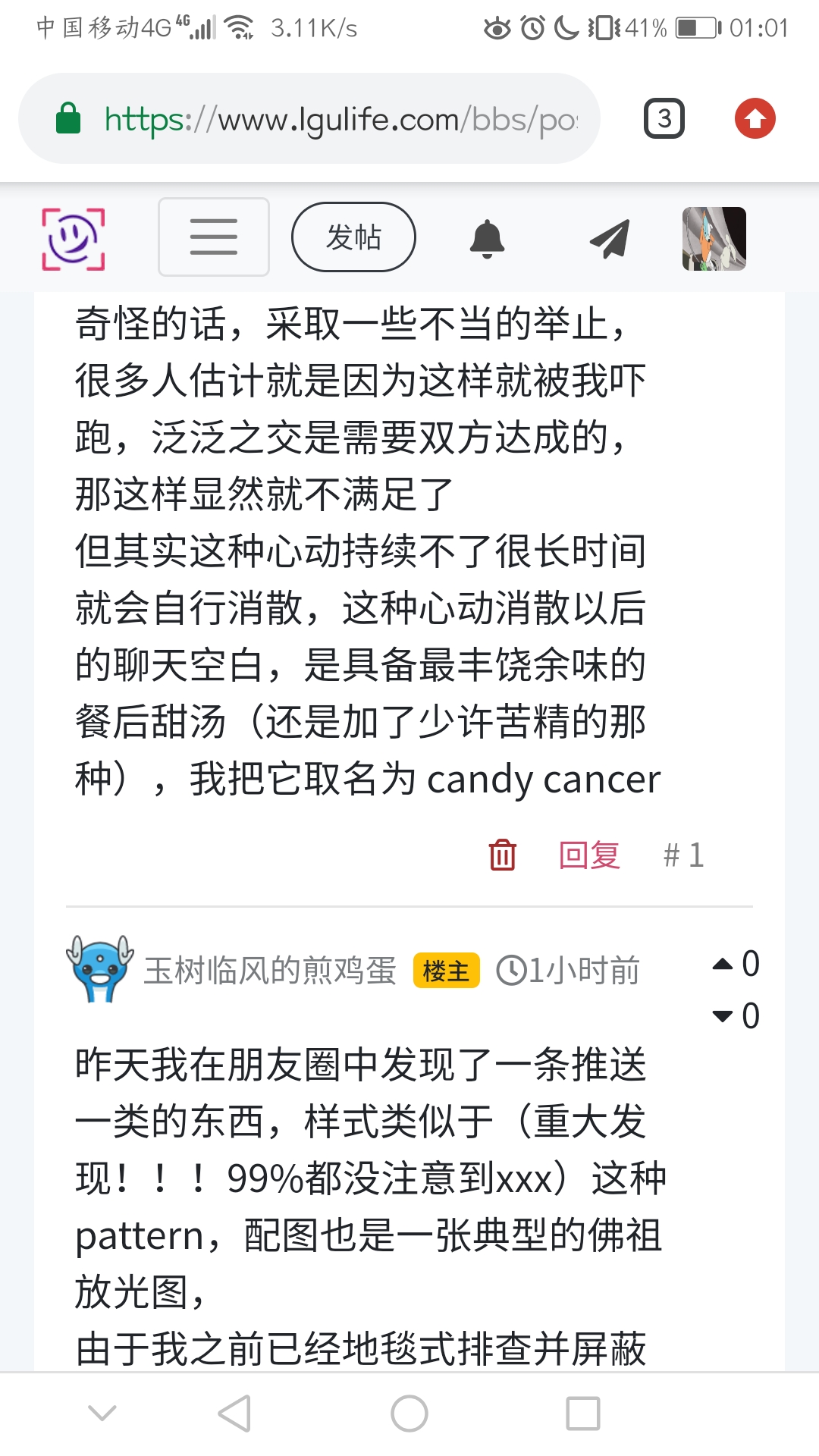
Task: Open the #1 floor link
Action: [684, 855]
